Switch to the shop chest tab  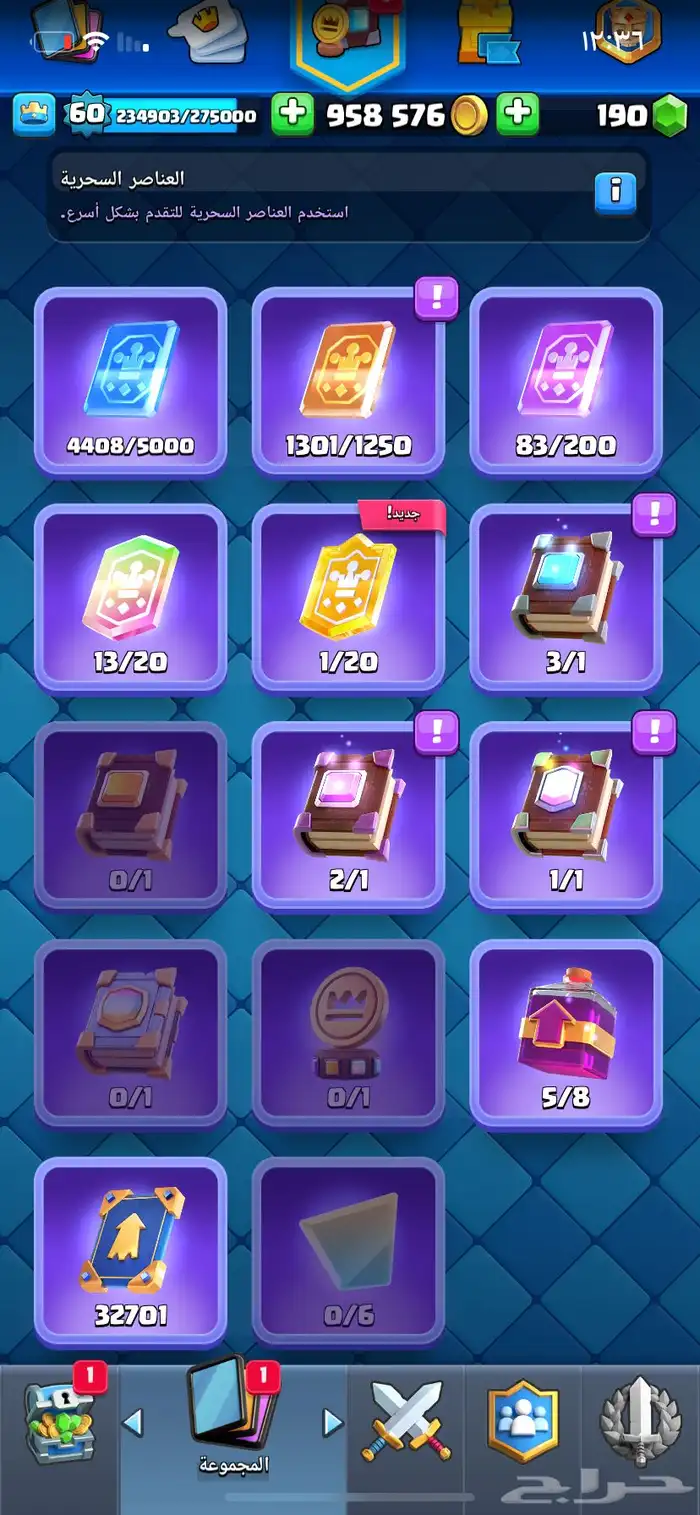point(58,1425)
